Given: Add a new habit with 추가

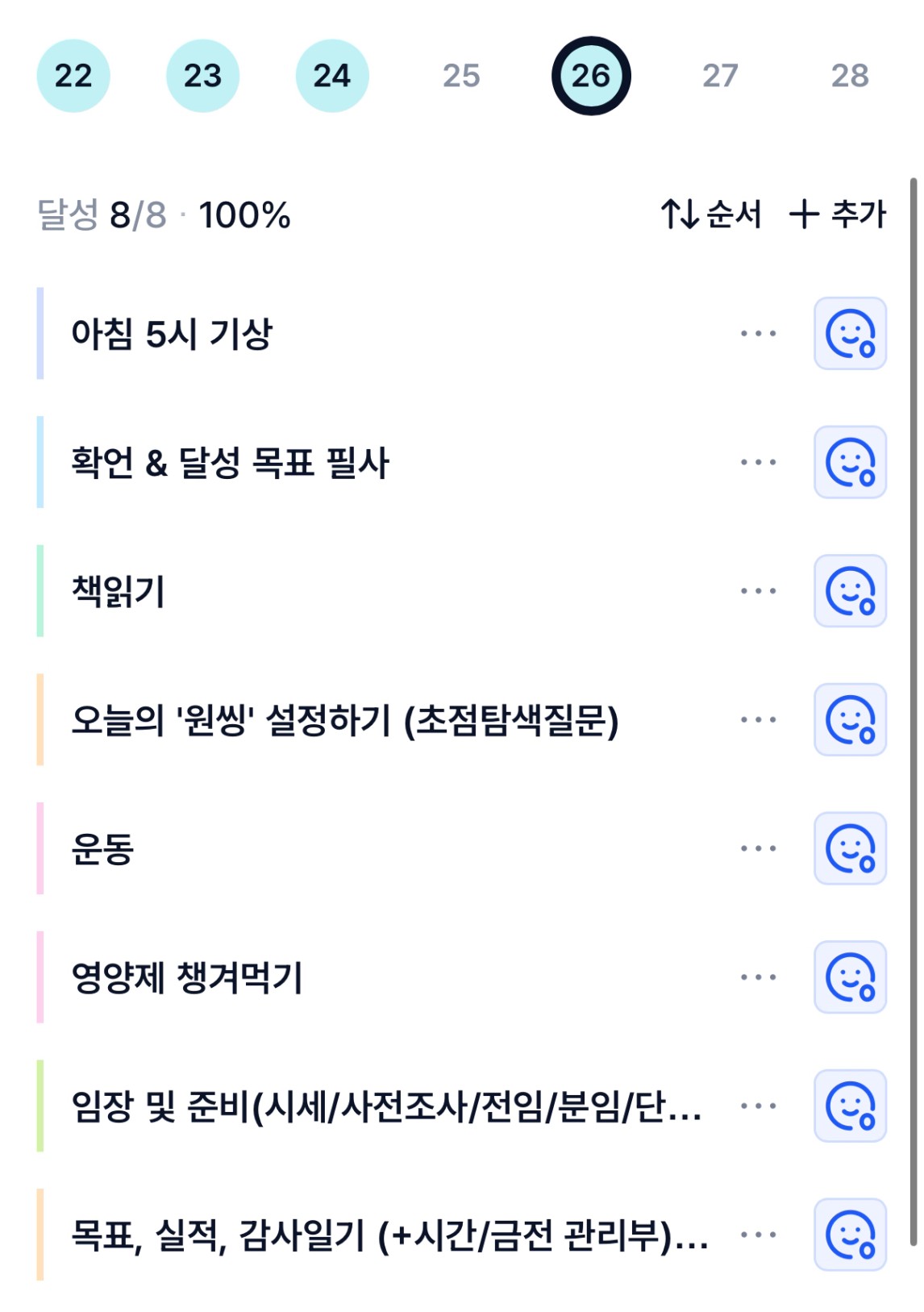Looking at the screenshot, I should pos(838,215).
